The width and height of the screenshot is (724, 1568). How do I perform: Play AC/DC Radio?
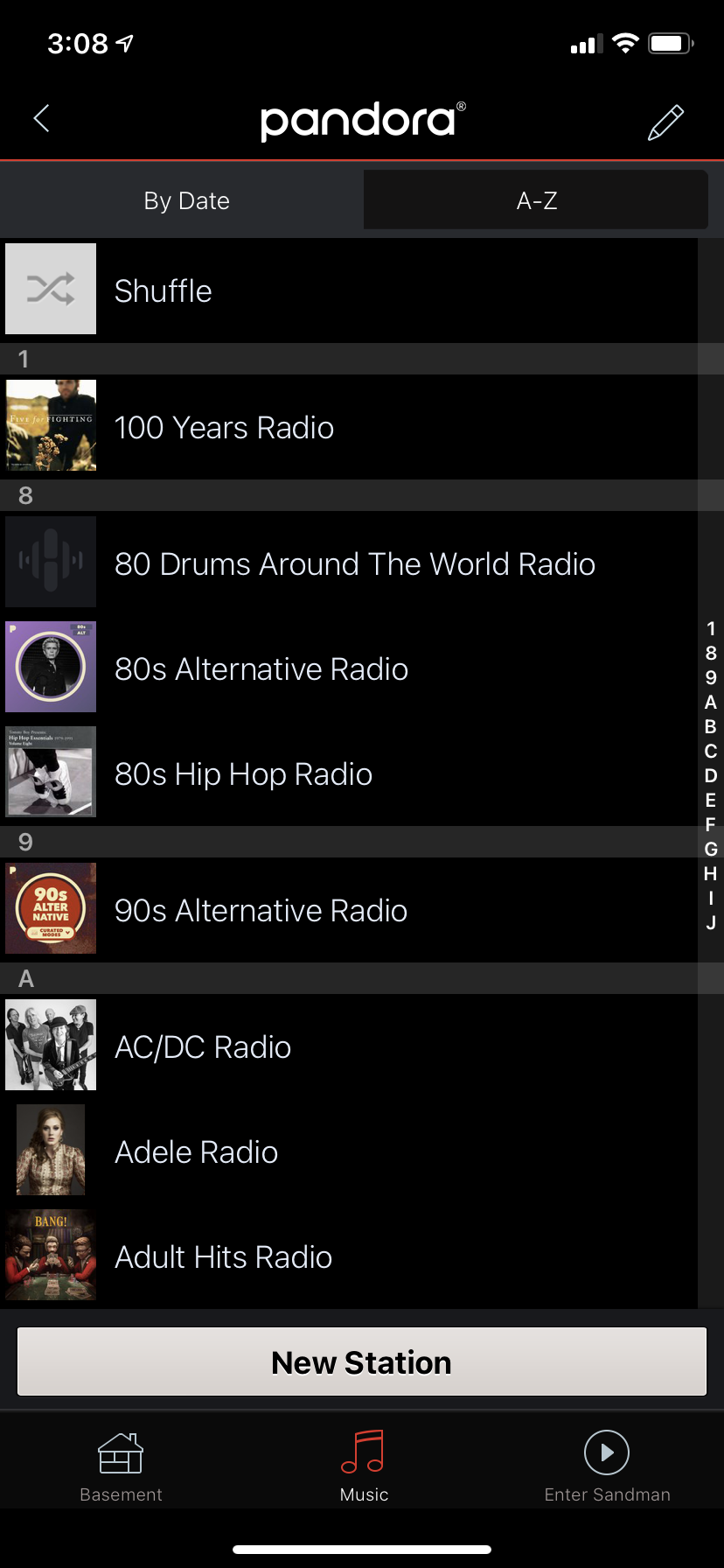(349, 1046)
